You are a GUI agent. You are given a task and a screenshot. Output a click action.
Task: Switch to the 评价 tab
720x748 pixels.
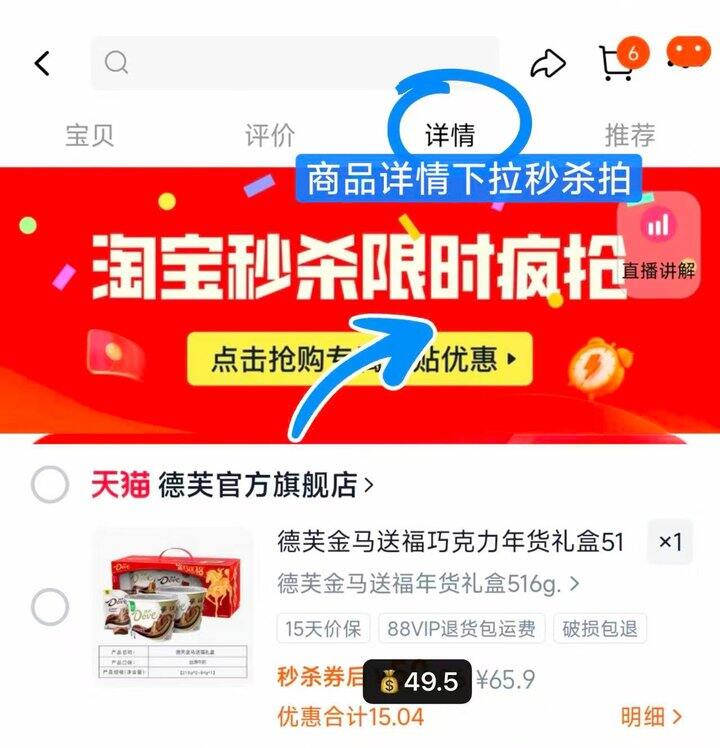(x=270, y=135)
